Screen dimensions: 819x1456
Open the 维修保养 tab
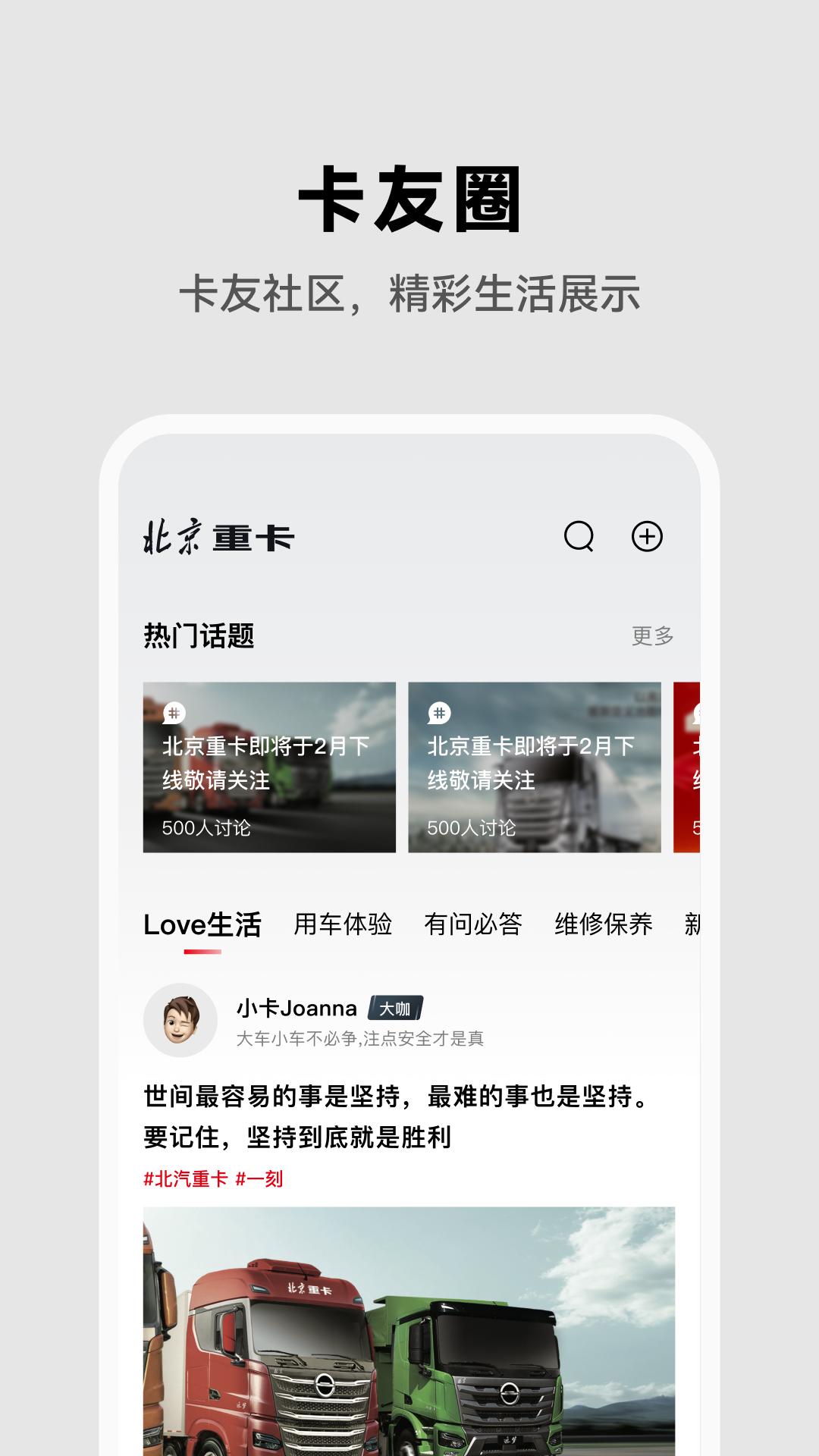[x=601, y=924]
